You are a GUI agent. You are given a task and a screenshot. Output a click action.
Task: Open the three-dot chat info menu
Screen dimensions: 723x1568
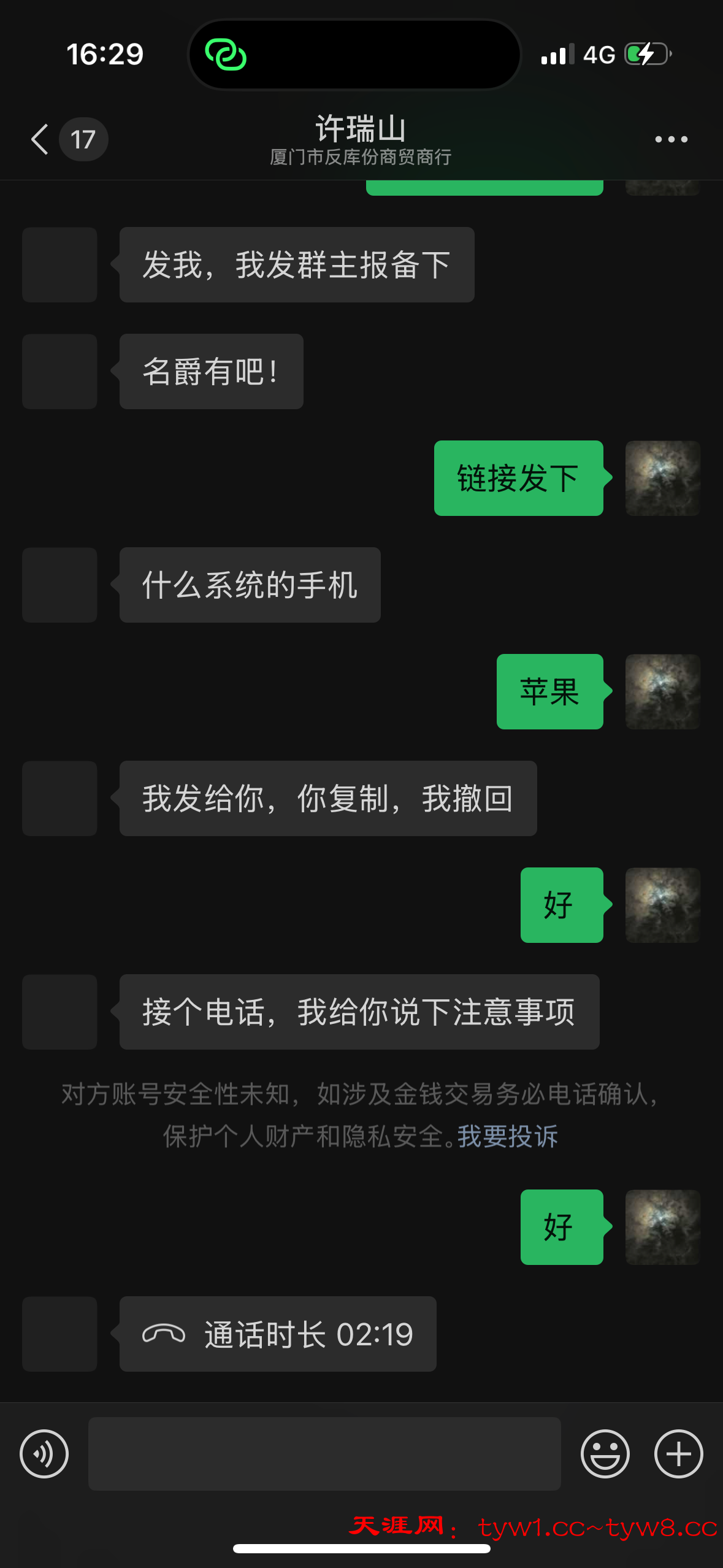click(671, 139)
